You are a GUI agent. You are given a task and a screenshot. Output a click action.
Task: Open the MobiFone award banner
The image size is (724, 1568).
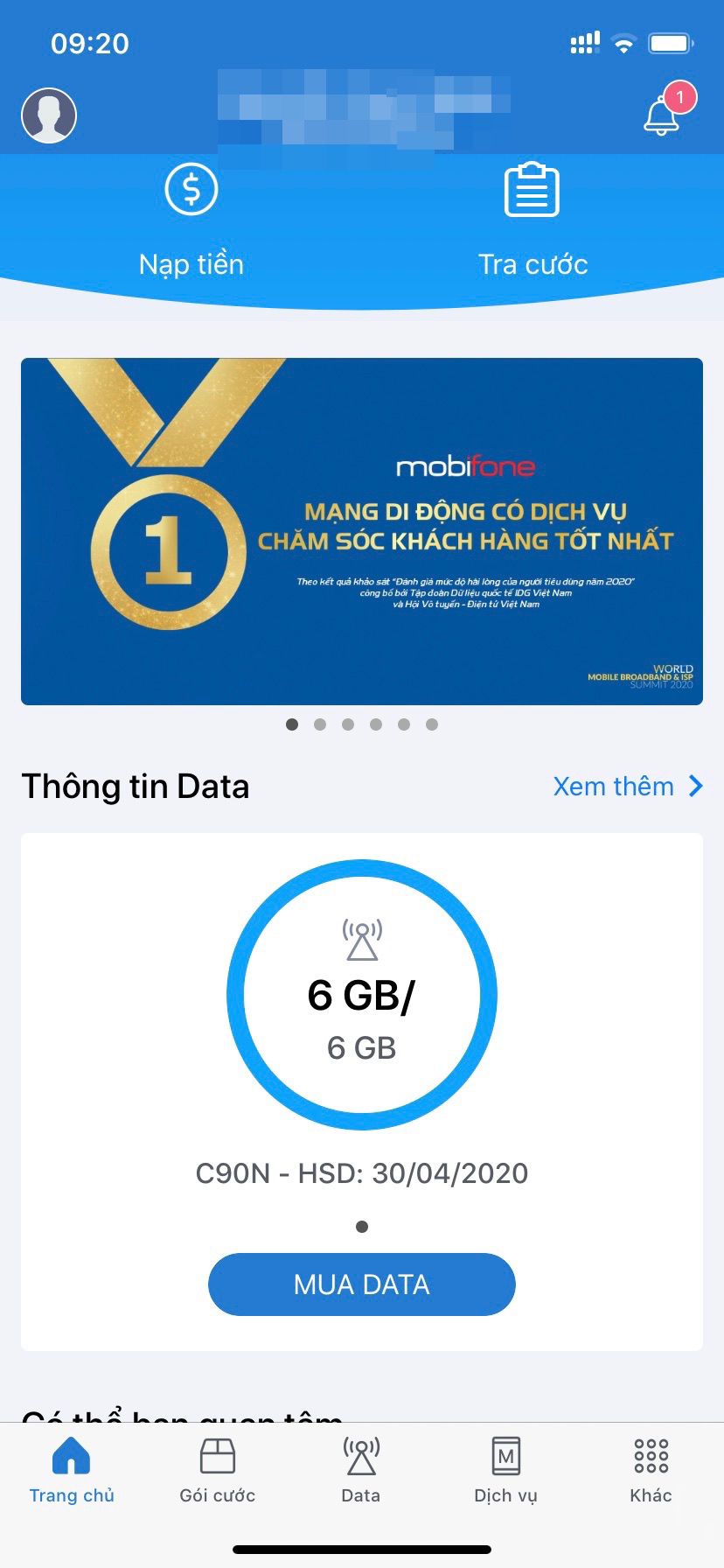pos(362,531)
